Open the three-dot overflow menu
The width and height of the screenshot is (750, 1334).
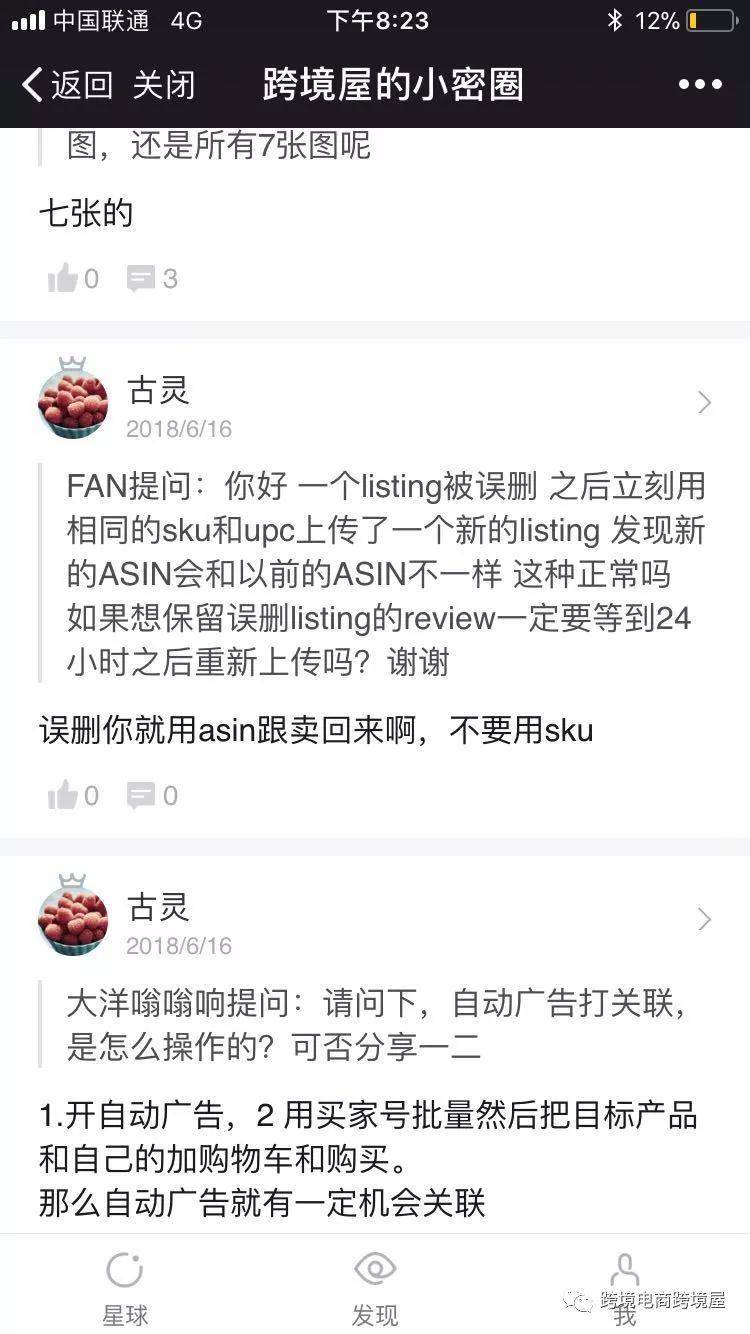click(700, 85)
